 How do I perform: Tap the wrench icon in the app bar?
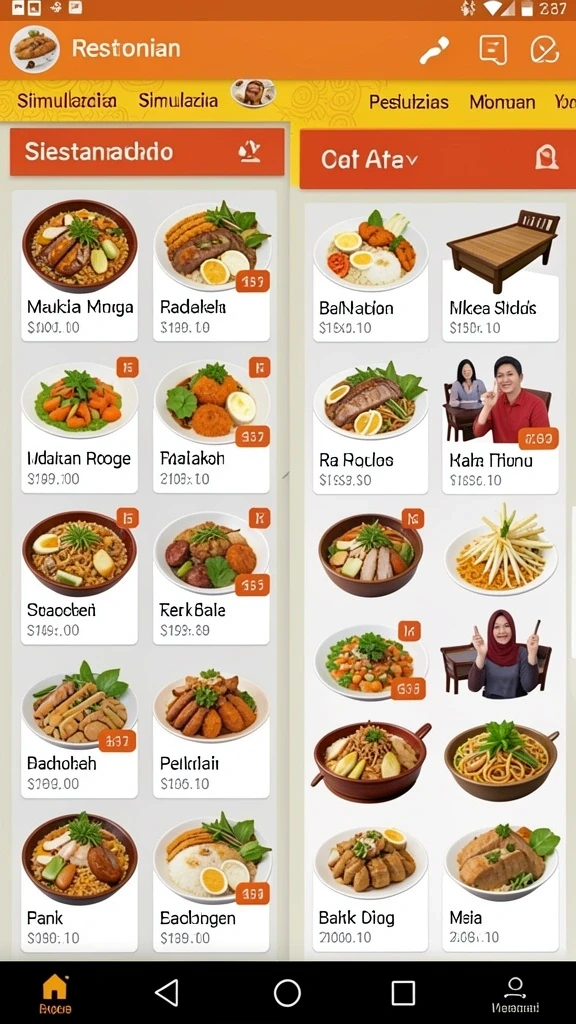(x=434, y=50)
